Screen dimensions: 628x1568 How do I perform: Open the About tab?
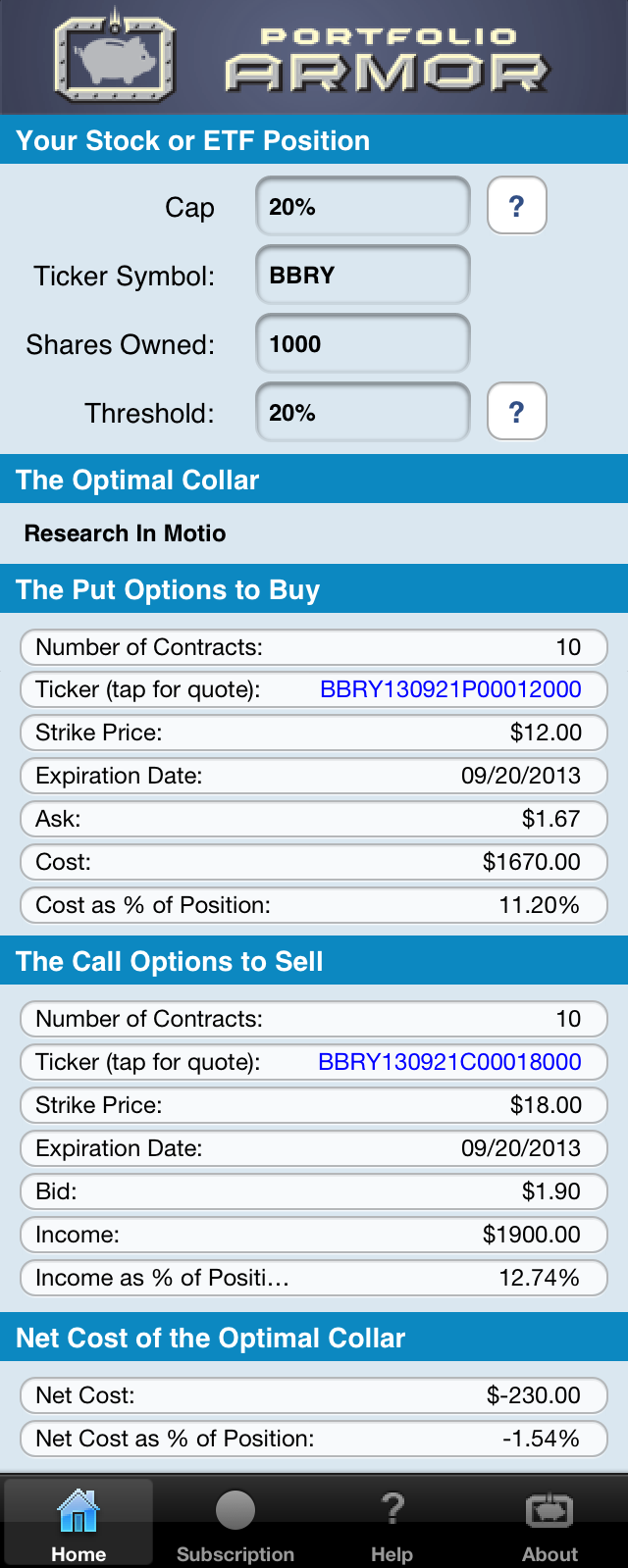tap(549, 1524)
